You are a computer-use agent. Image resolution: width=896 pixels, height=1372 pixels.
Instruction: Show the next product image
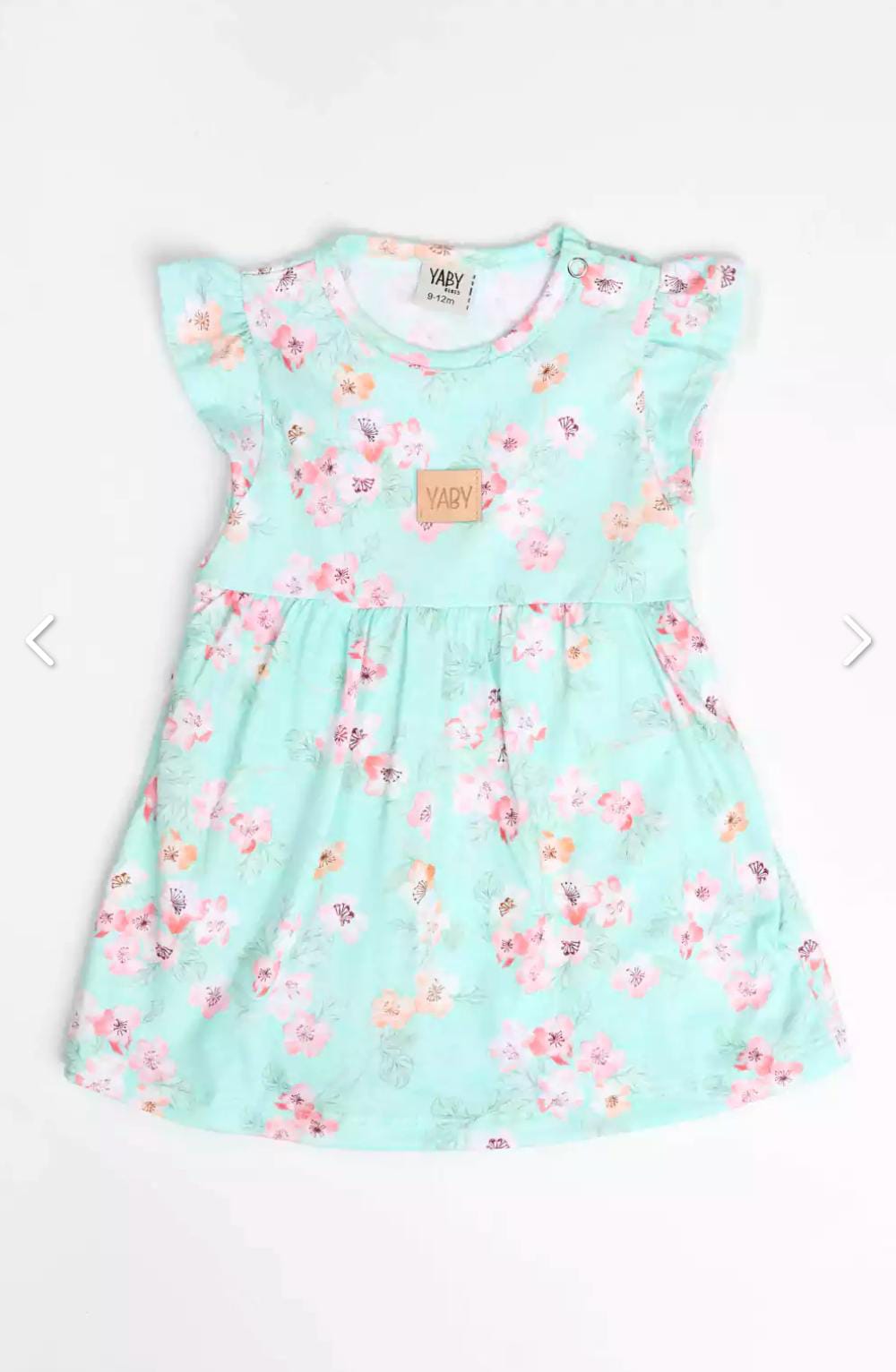[x=856, y=640]
